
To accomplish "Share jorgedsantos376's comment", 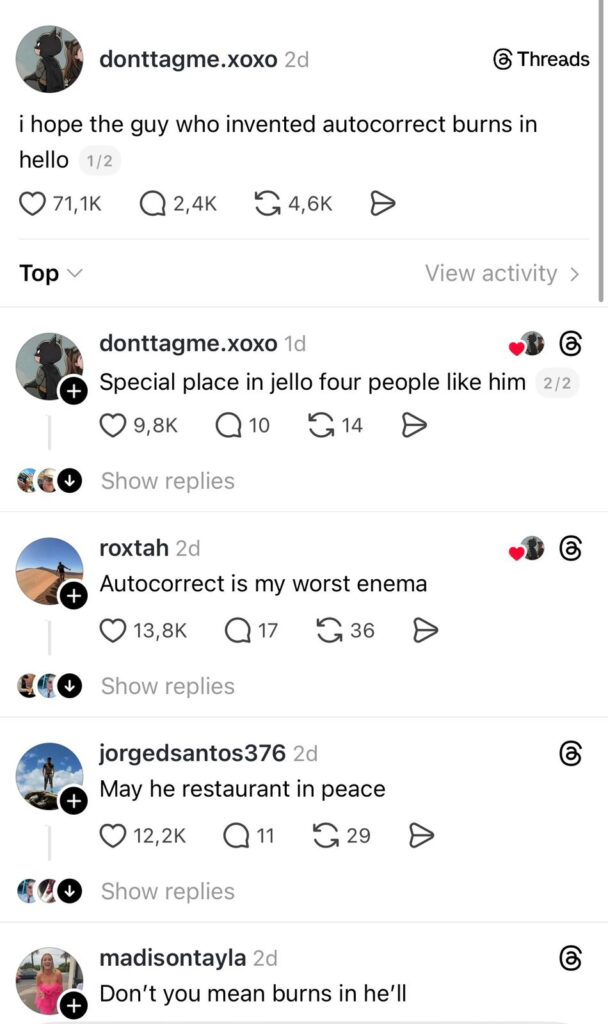I will 423,836.
